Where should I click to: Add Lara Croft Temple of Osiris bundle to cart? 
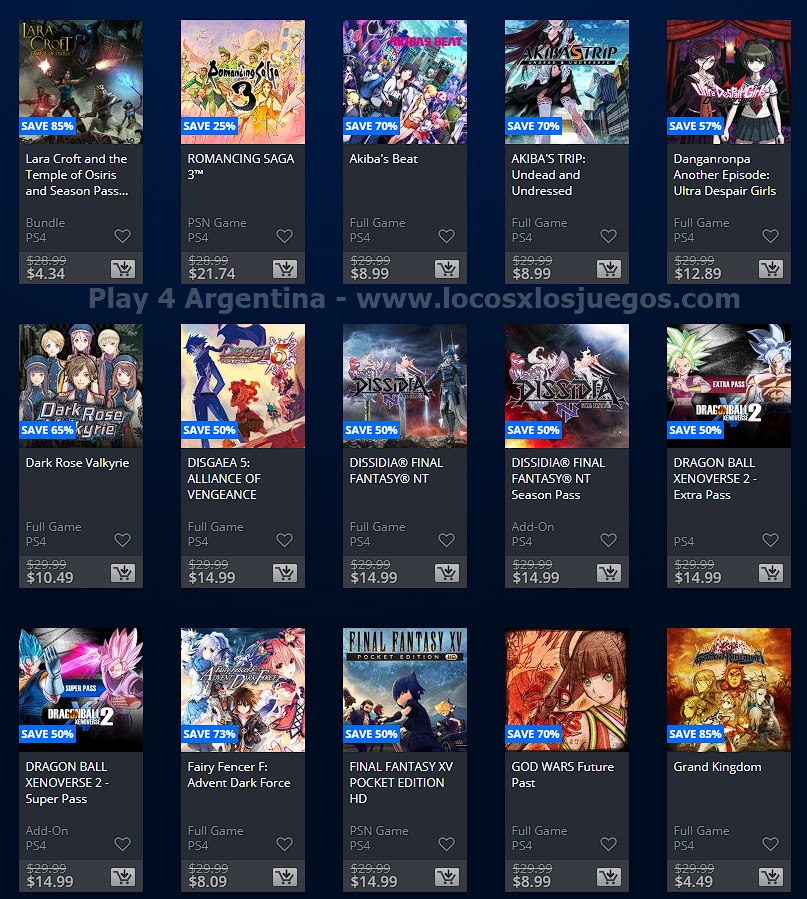pos(123,269)
